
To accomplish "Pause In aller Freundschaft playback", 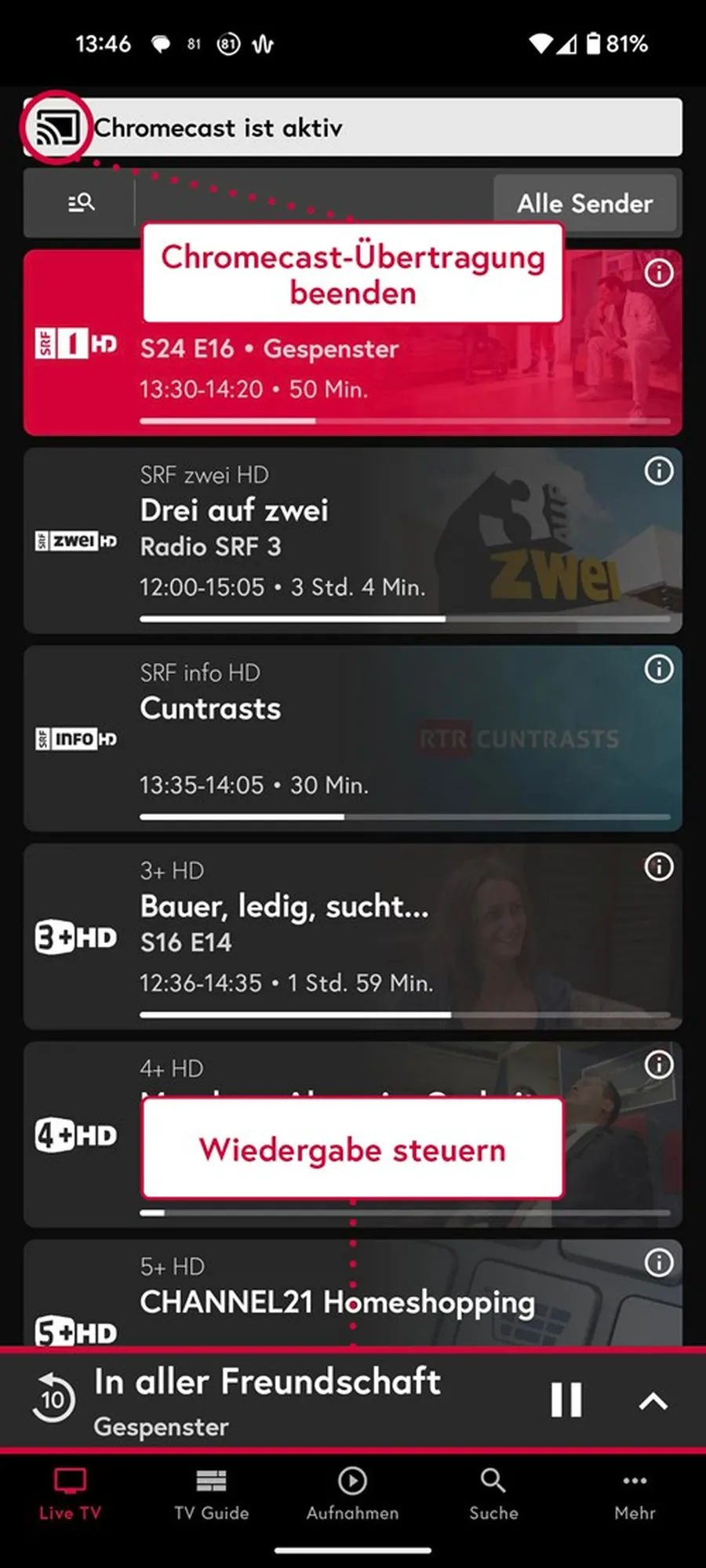I will [566, 1400].
